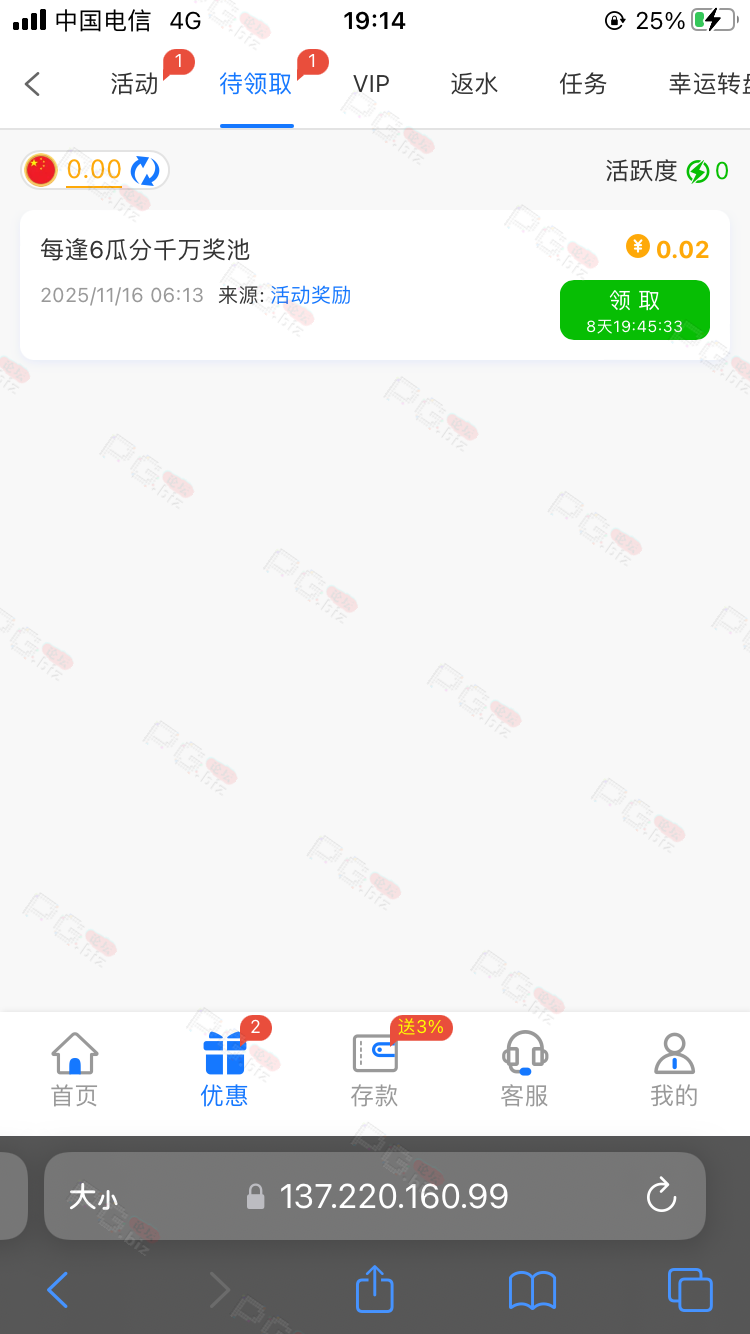Open the 存款 deposit tab
Screen dimensions: 750x1334
[x=375, y=1070]
